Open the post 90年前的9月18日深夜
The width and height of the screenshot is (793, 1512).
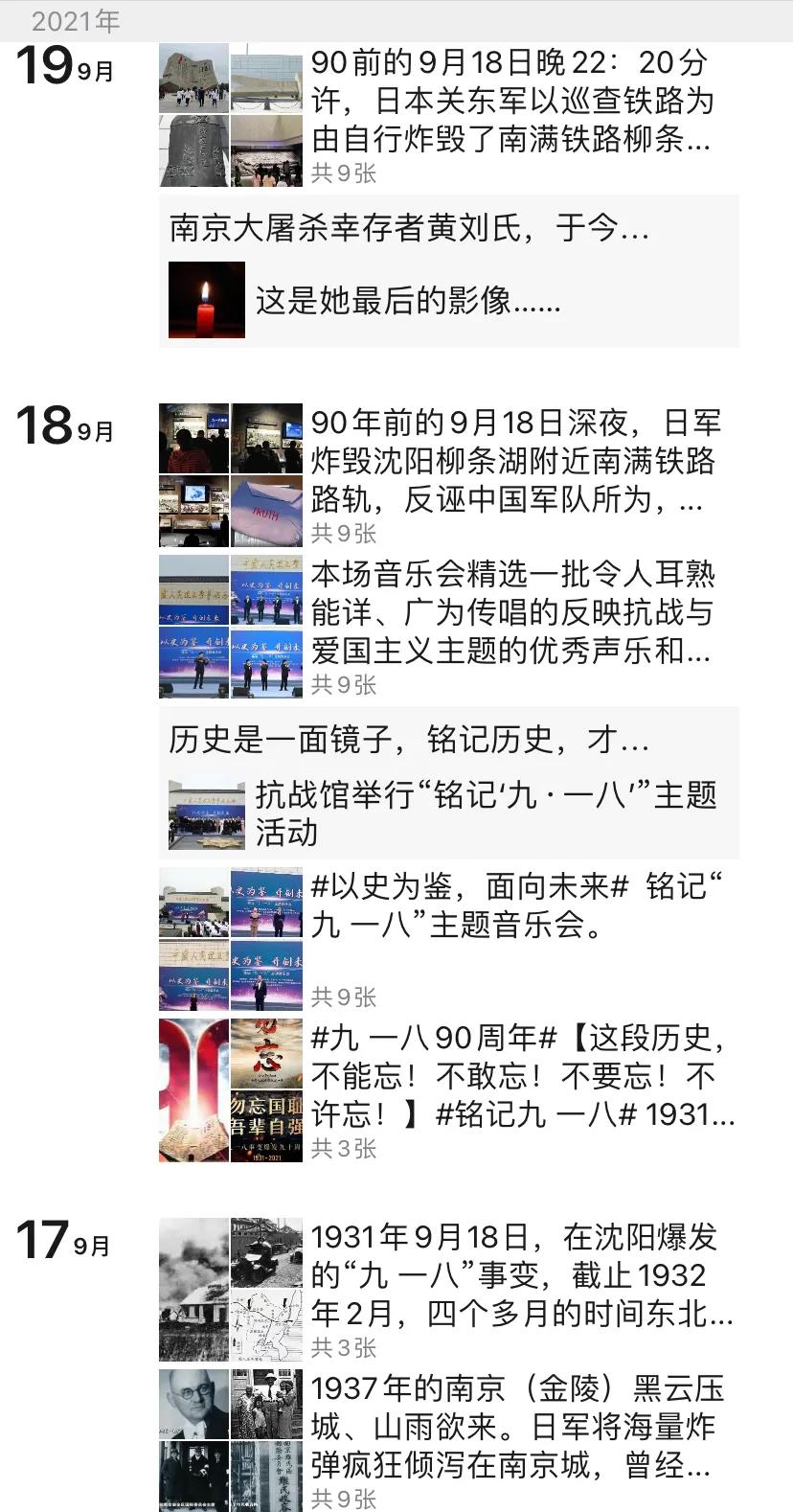(515, 462)
